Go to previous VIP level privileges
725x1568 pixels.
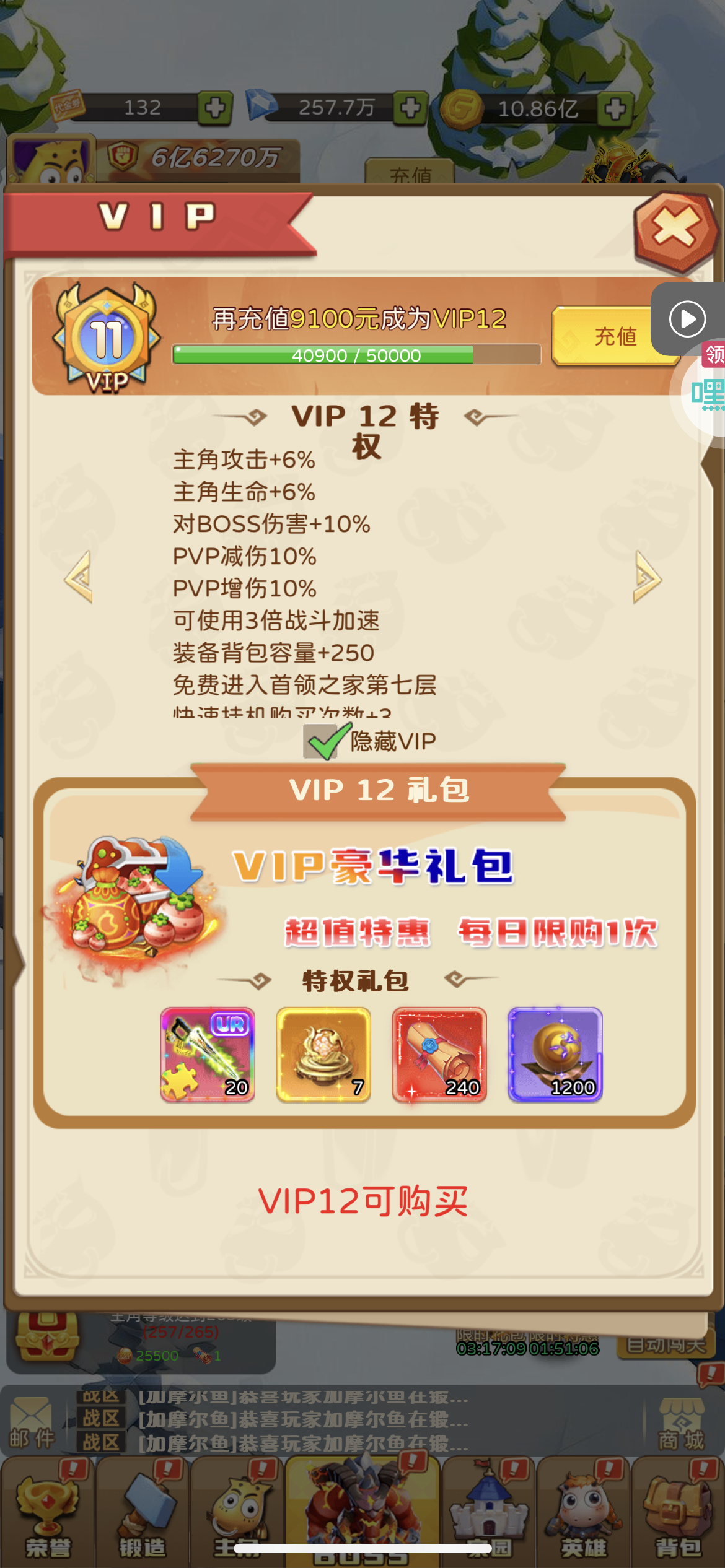pos(79,577)
